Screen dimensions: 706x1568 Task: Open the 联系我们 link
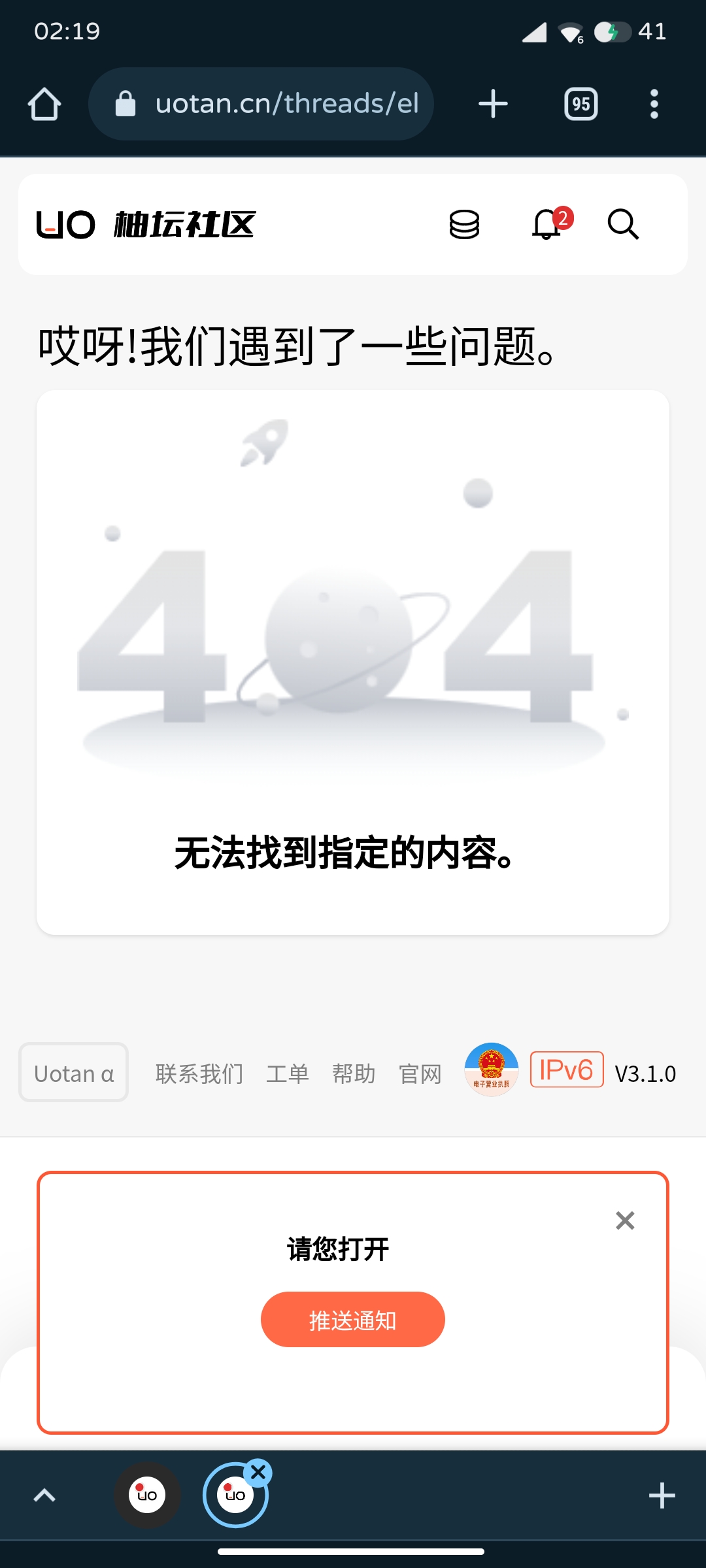coord(199,1073)
